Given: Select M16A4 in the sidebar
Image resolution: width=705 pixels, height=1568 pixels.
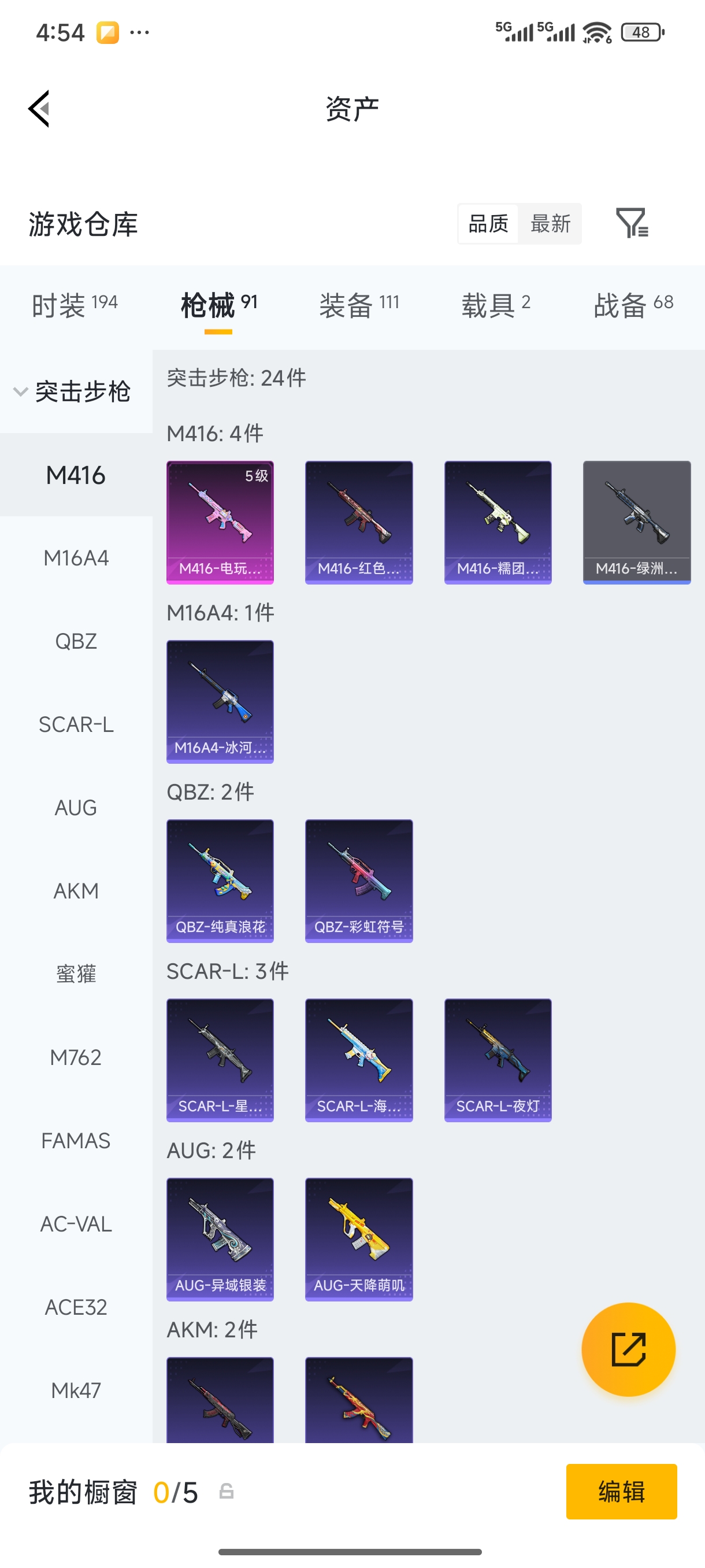Looking at the screenshot, I should 76,557.
